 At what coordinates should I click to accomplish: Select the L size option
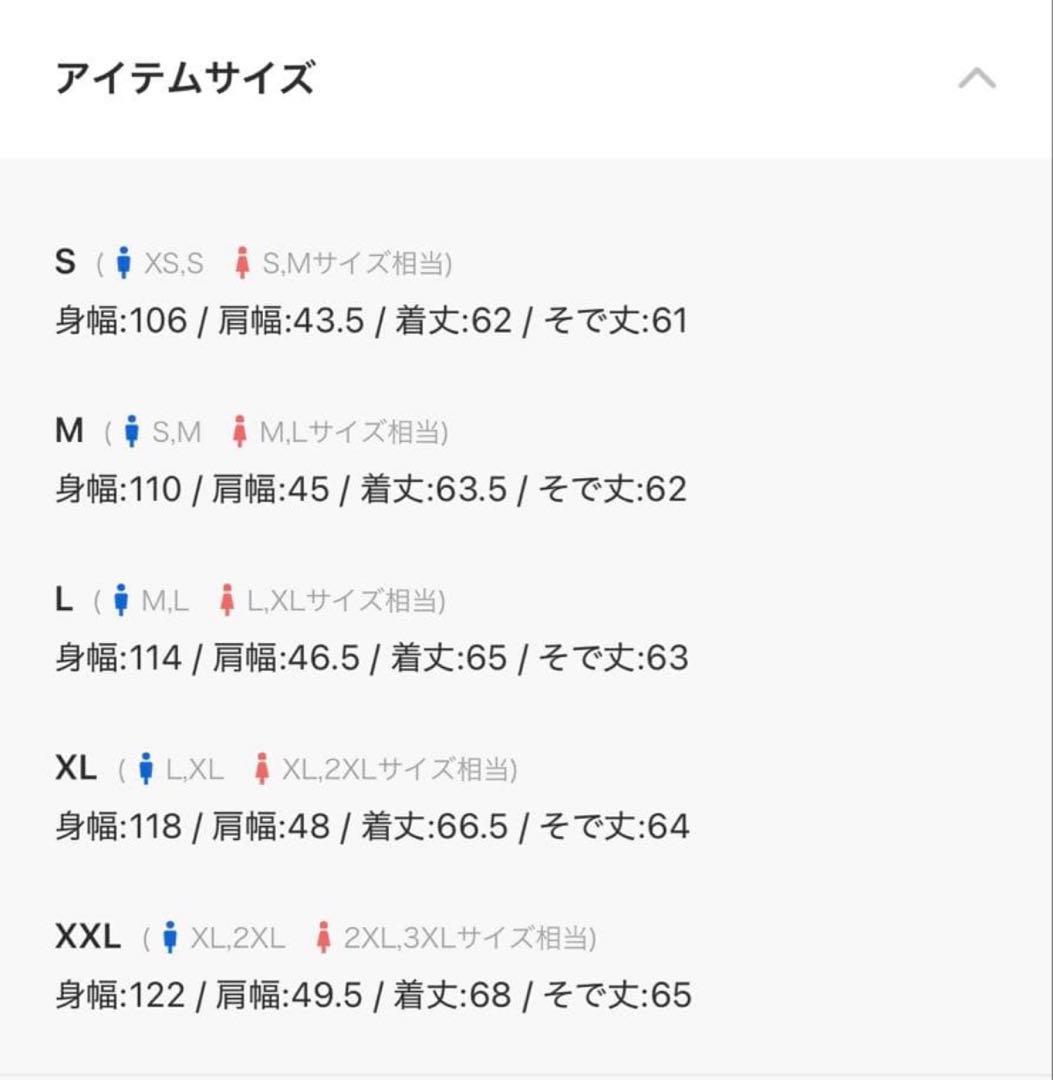[64, 599]
